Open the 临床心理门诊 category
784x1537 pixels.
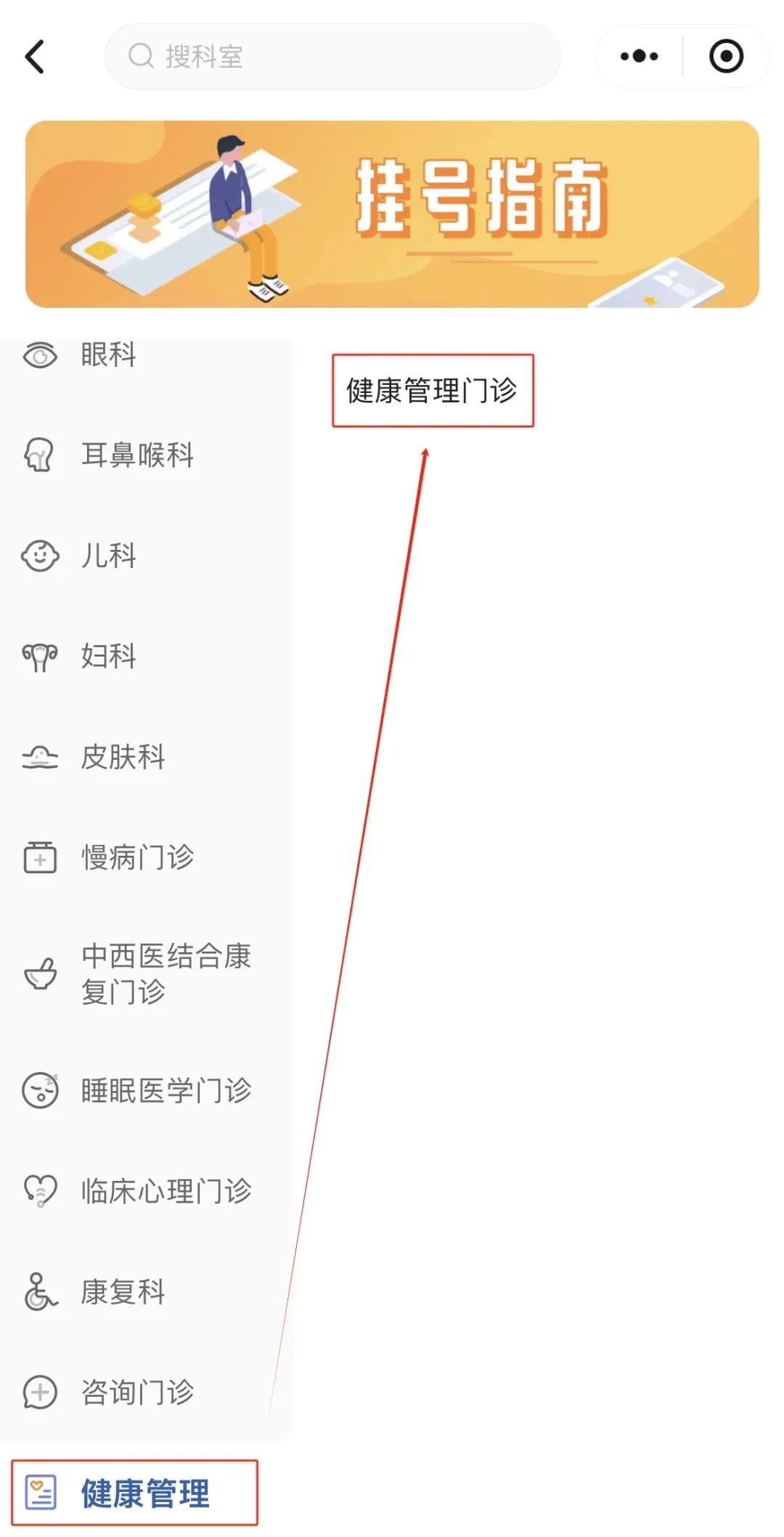point(147,1191)
